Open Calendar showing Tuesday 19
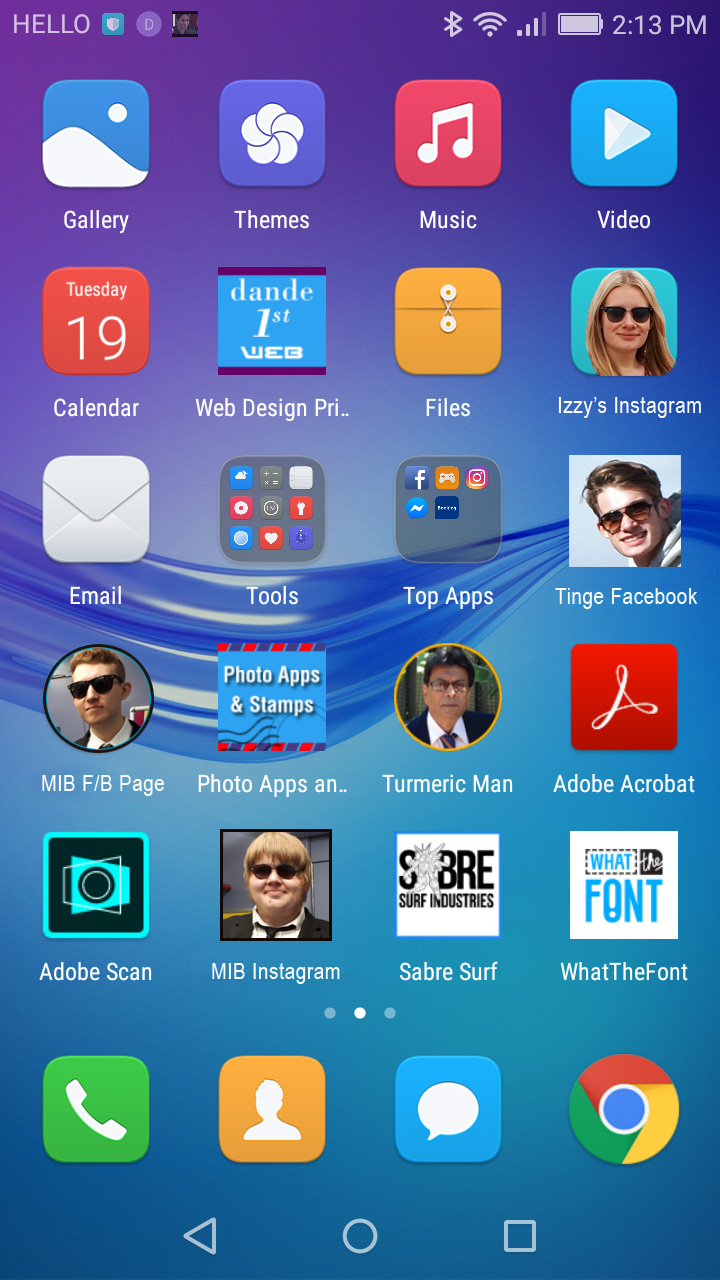The width and height of the screenshot is (720, 1280). click(96, 321)
